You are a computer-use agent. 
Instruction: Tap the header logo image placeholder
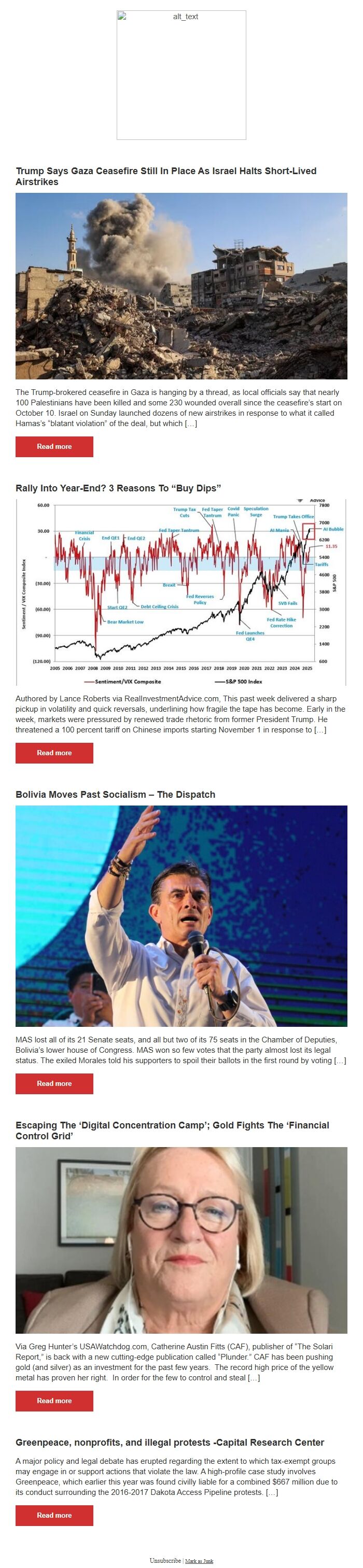coord(181,75)
